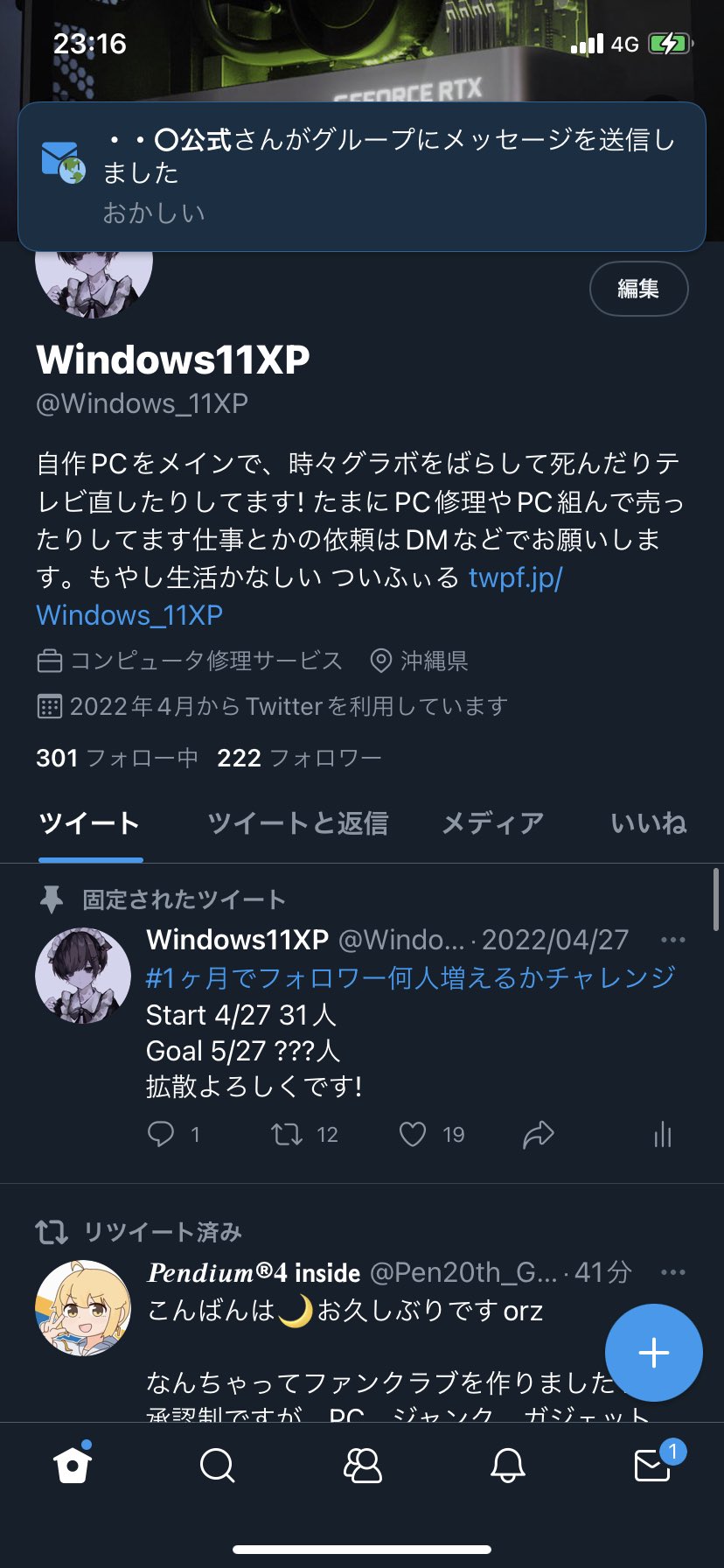This screenshot has height=1568, width=724.
Task: Retweet the pinned Windows11XP tweet
Action: (287, 1135)
